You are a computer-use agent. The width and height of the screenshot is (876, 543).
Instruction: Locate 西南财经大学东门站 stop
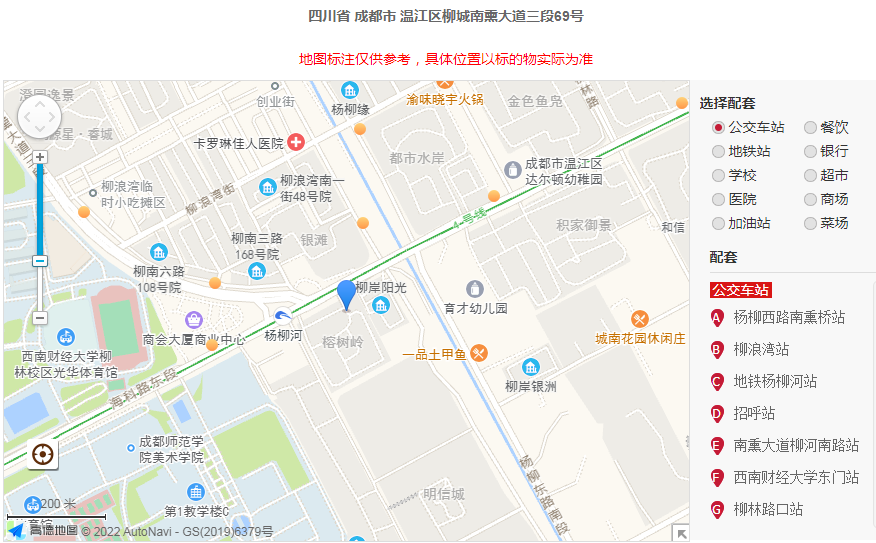coord(795,477)
